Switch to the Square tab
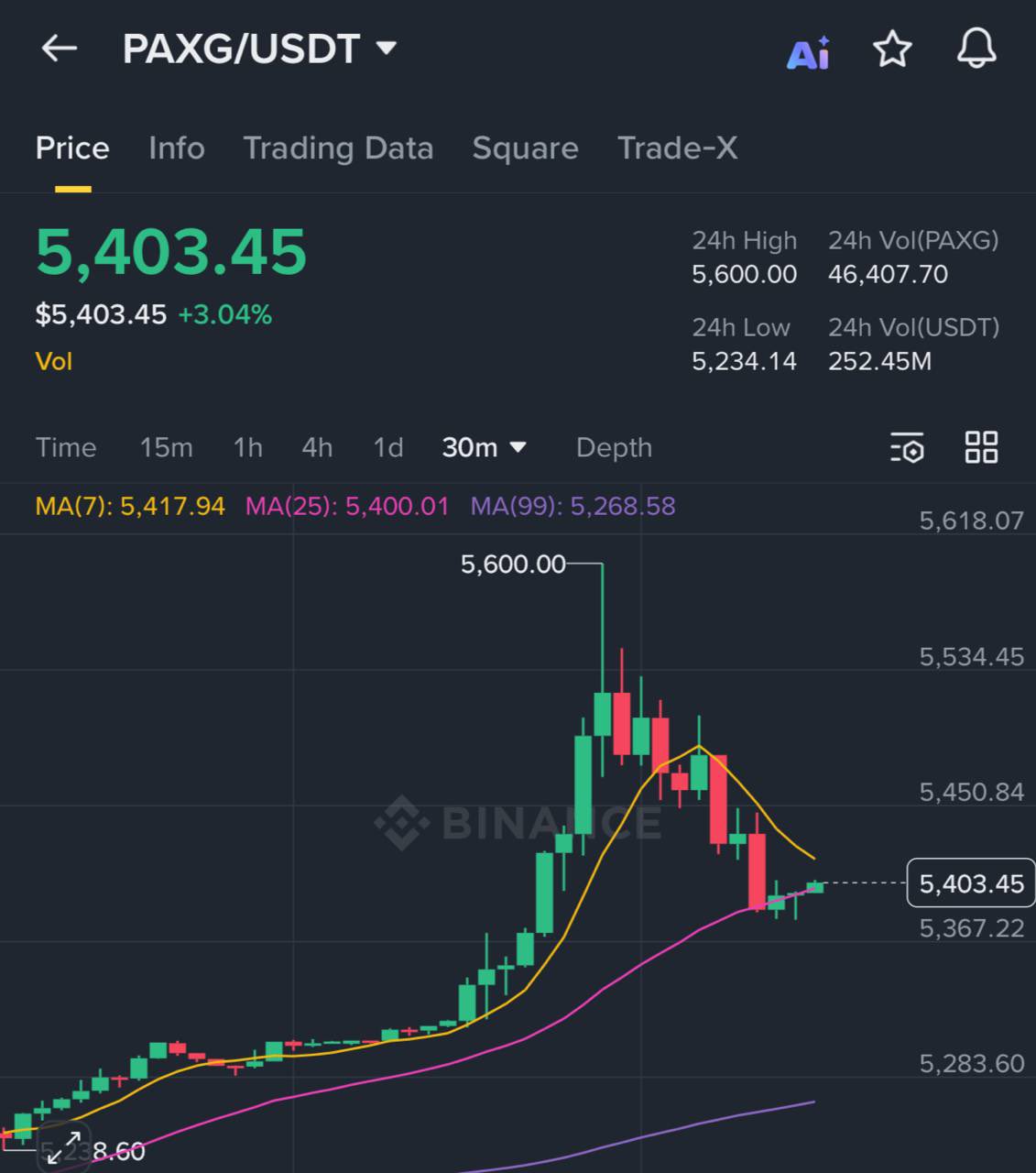 pyautogui.click(x=525, y=148)
